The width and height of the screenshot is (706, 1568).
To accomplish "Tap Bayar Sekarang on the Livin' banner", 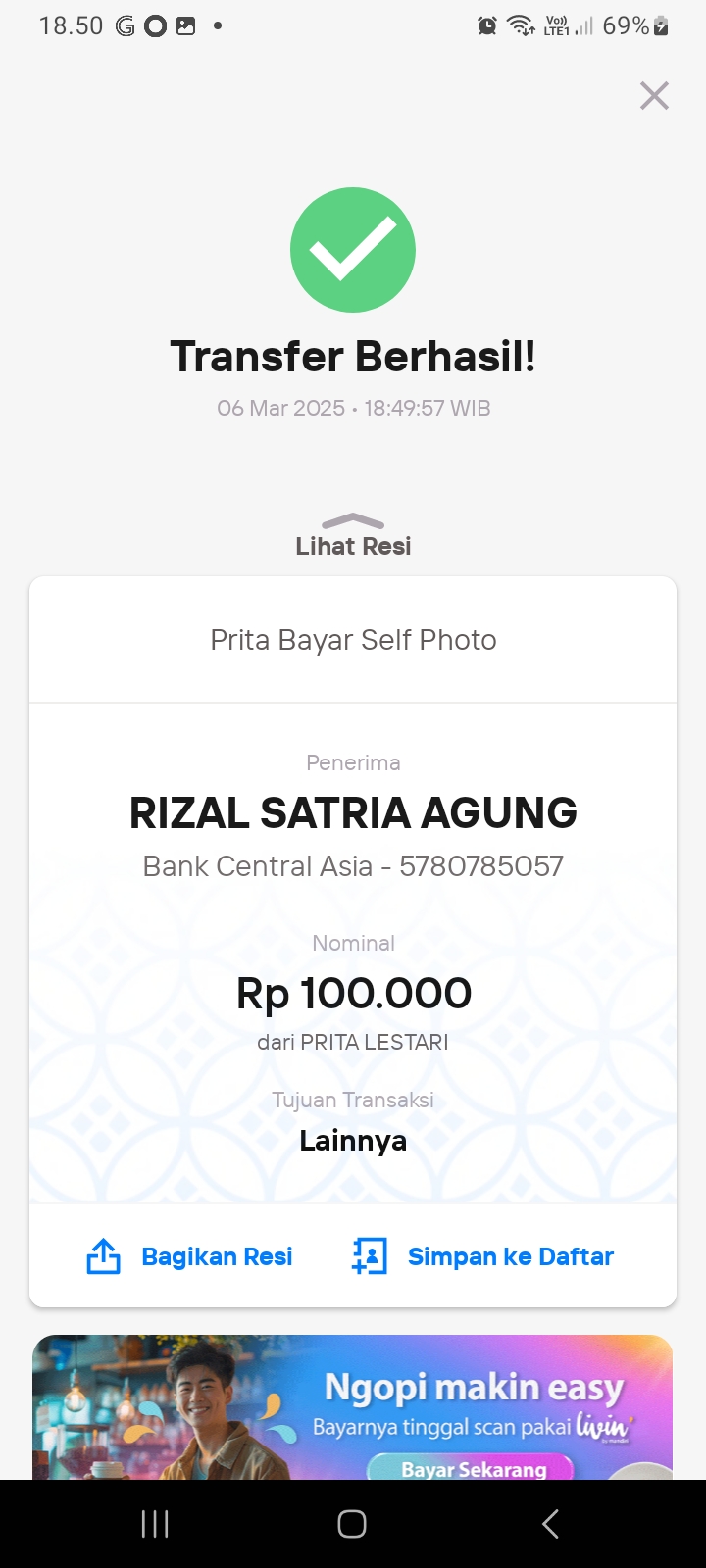I will point(472,1468).
